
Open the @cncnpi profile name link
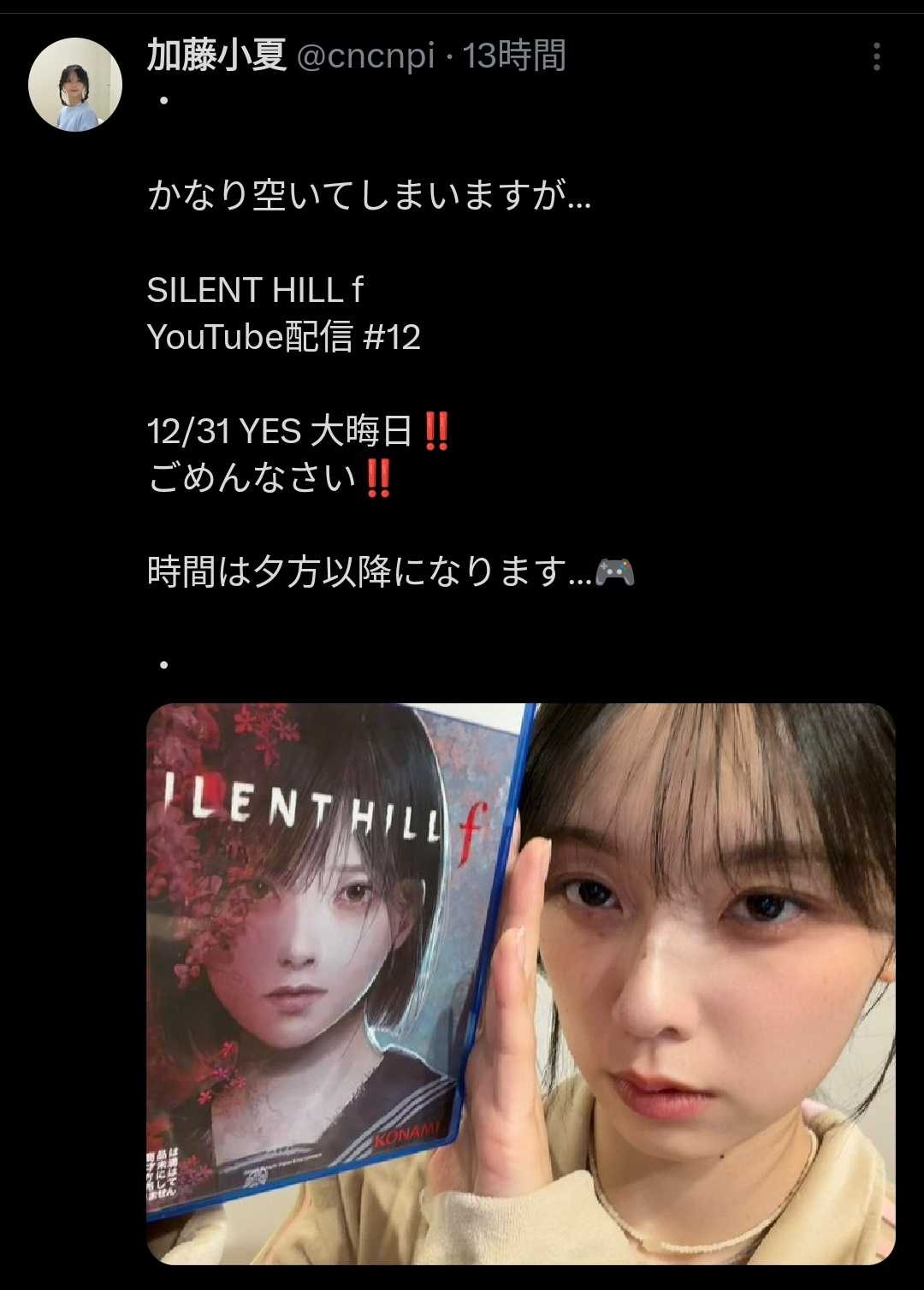pos(365,56)
